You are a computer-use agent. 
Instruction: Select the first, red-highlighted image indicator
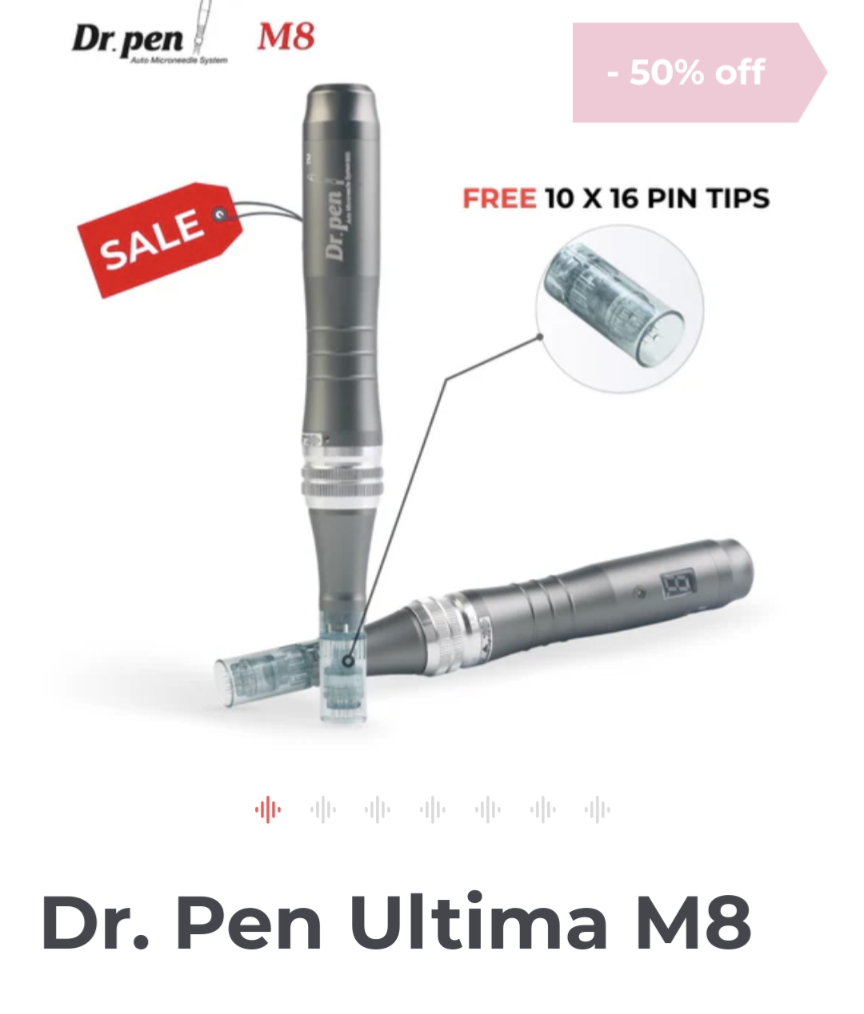click(x=268, y=809)
